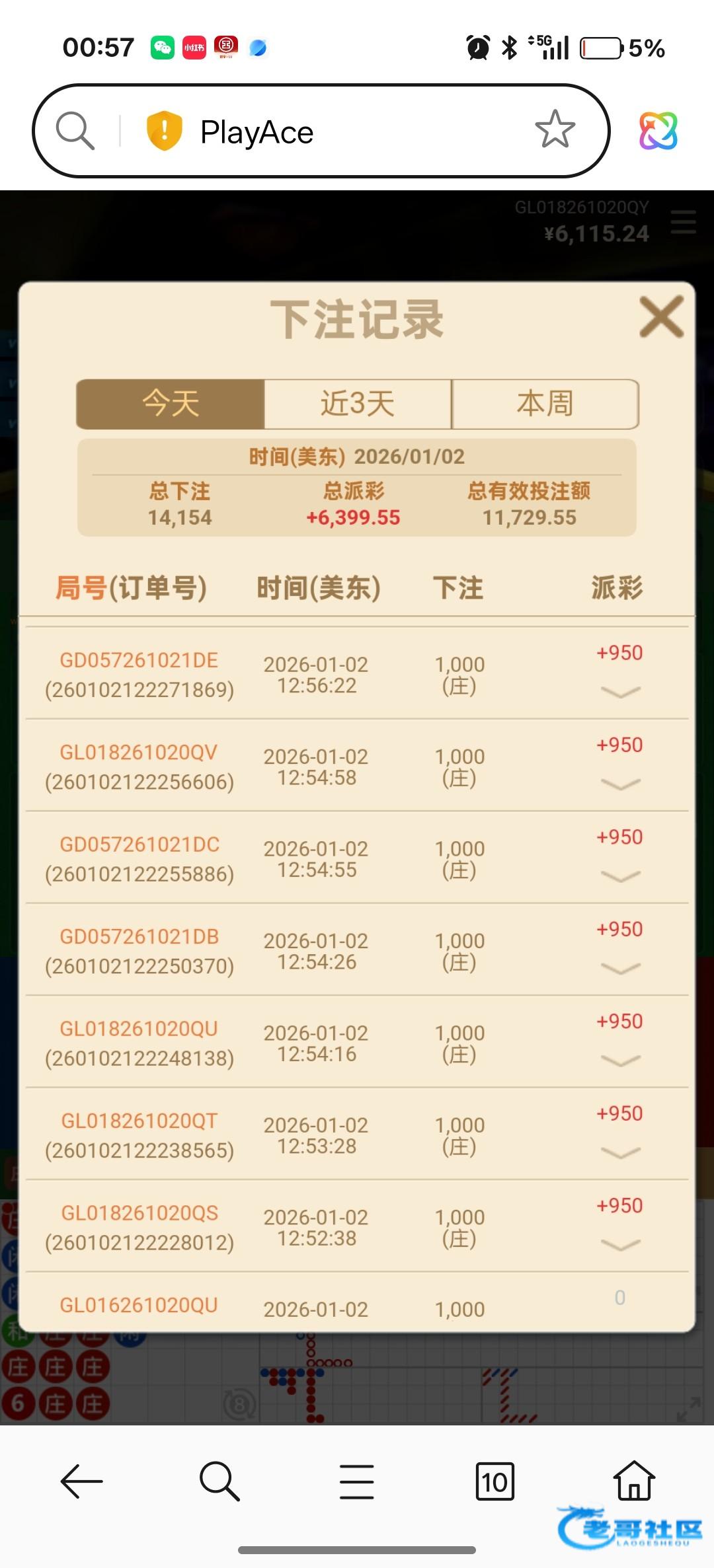Expand details for order GD057261021DE
The image size is (714, 1568).
620,692
